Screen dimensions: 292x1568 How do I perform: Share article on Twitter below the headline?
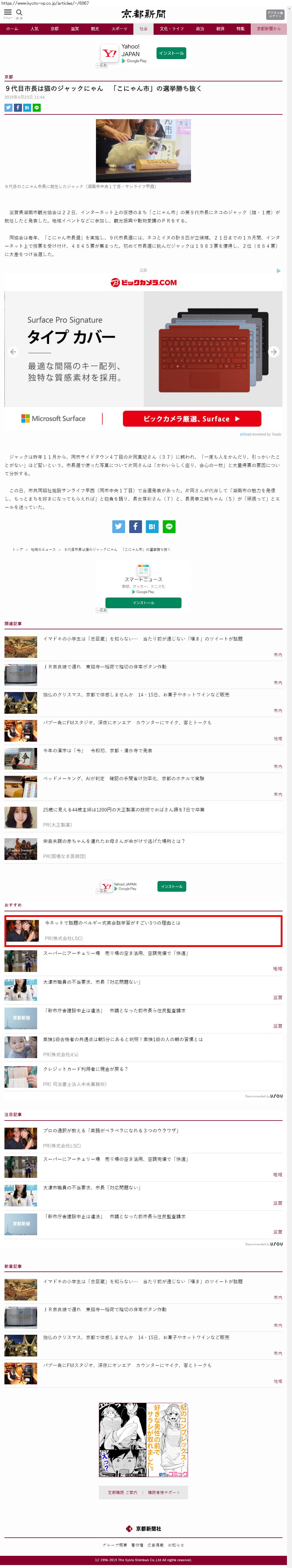pyautogui.click(x=9, y=108)
